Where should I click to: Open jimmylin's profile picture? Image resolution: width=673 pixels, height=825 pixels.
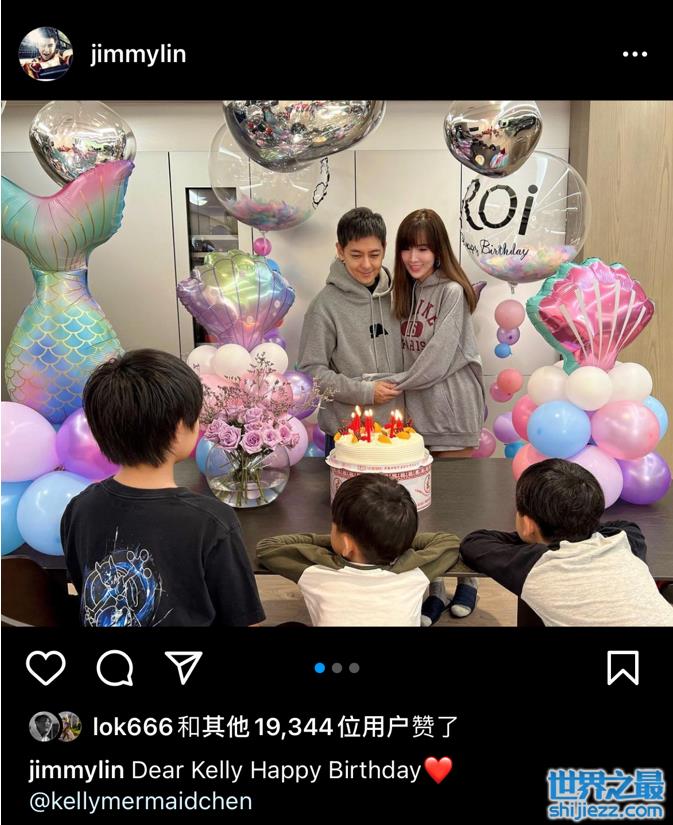(x=45, y=54)
